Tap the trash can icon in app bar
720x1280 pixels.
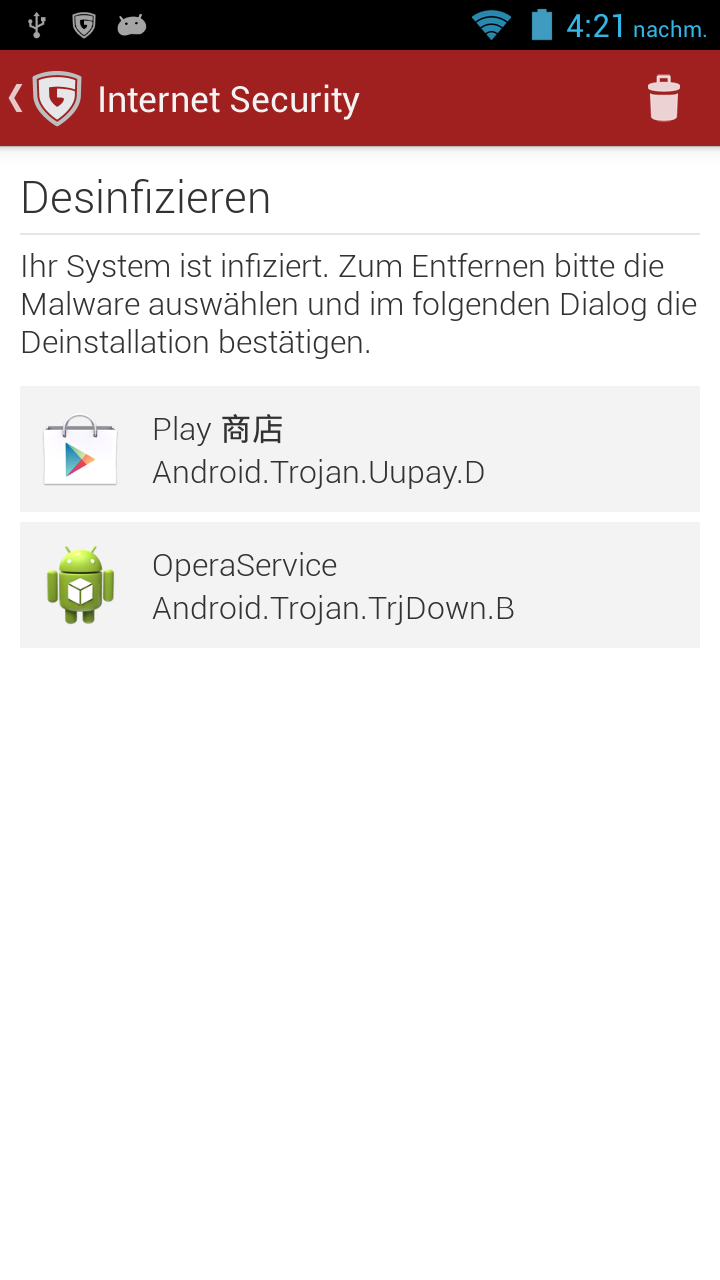[x=663, y=99]
